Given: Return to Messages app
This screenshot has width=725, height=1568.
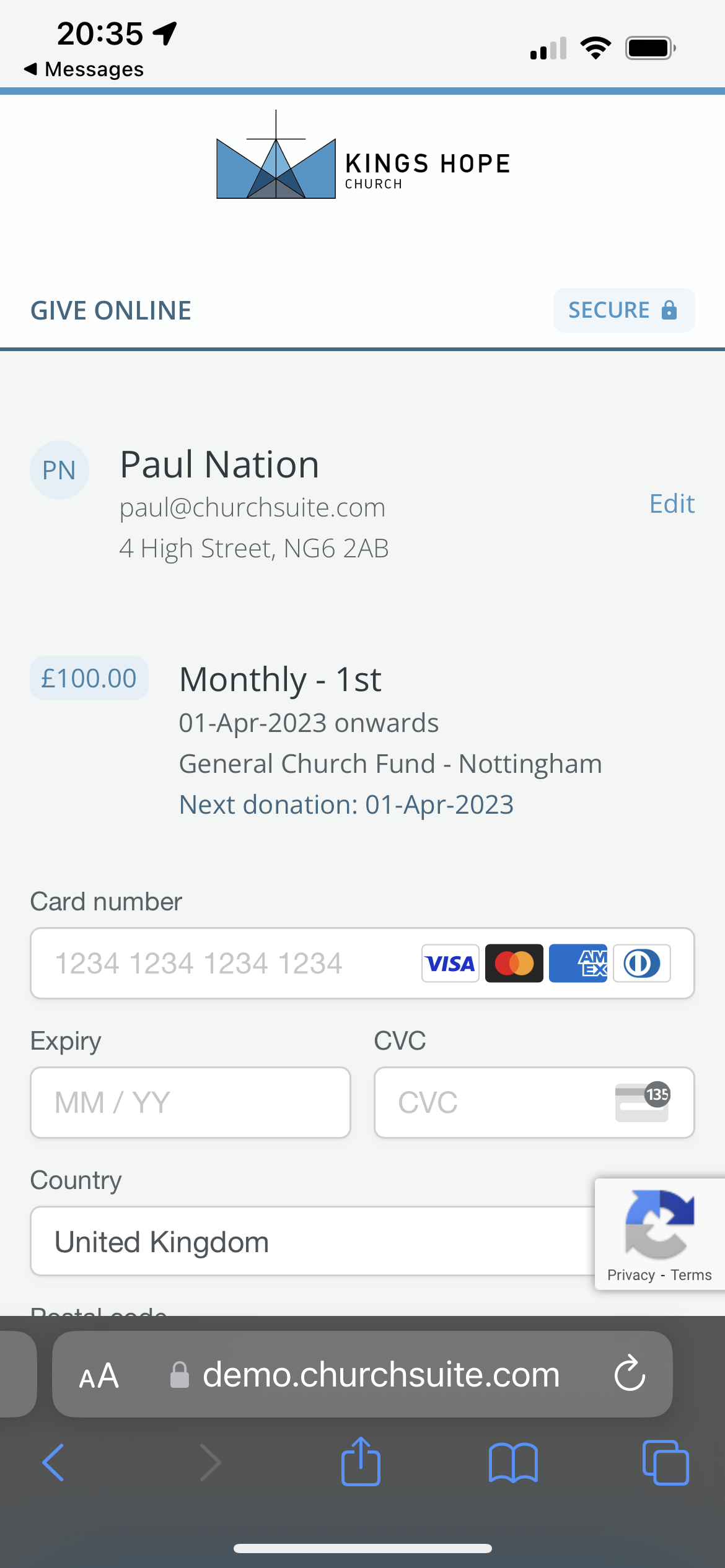Looking at the screenshot, I should (x=84, y=69).
